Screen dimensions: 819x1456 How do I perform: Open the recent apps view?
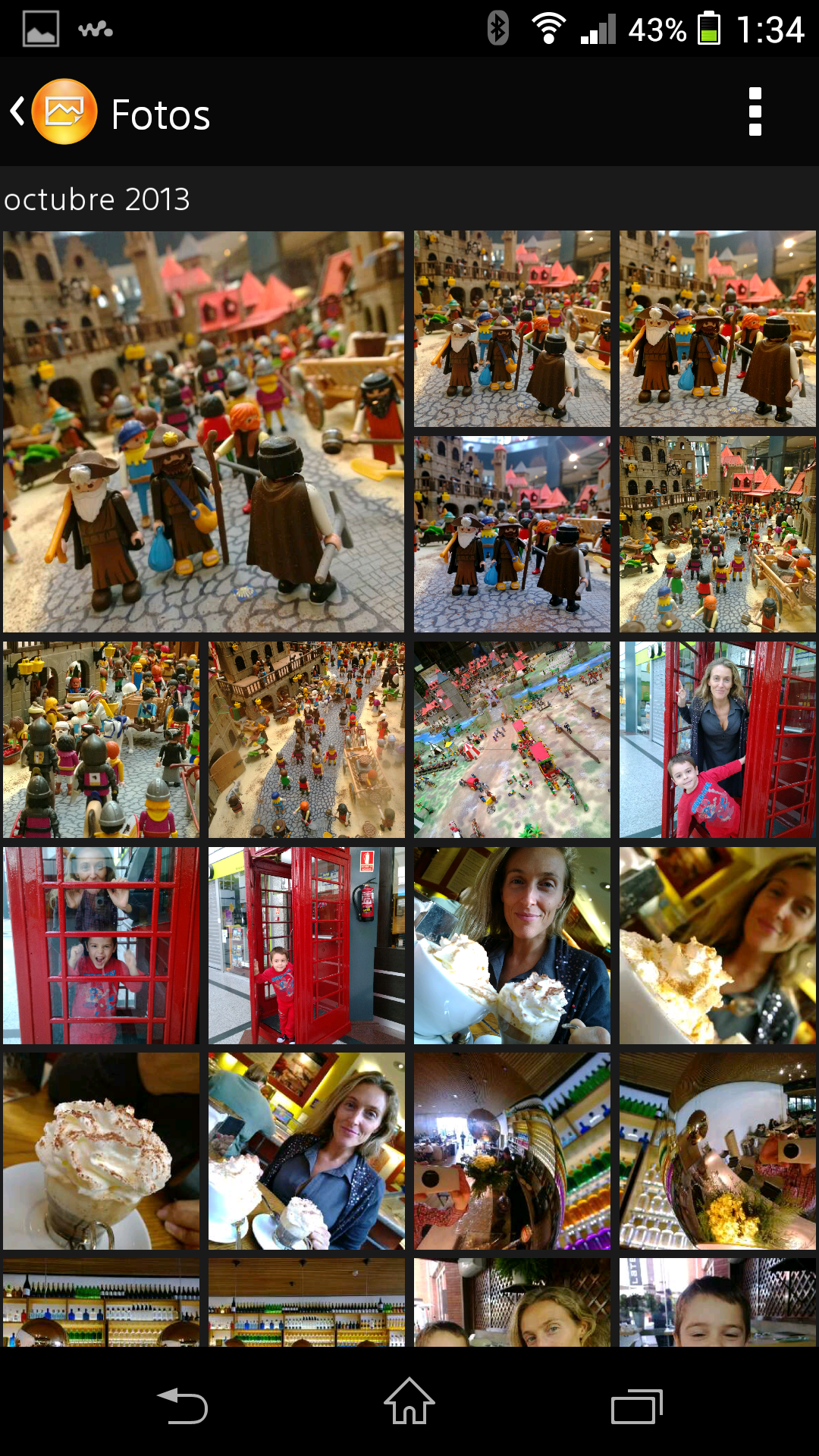coord(637,1407)
